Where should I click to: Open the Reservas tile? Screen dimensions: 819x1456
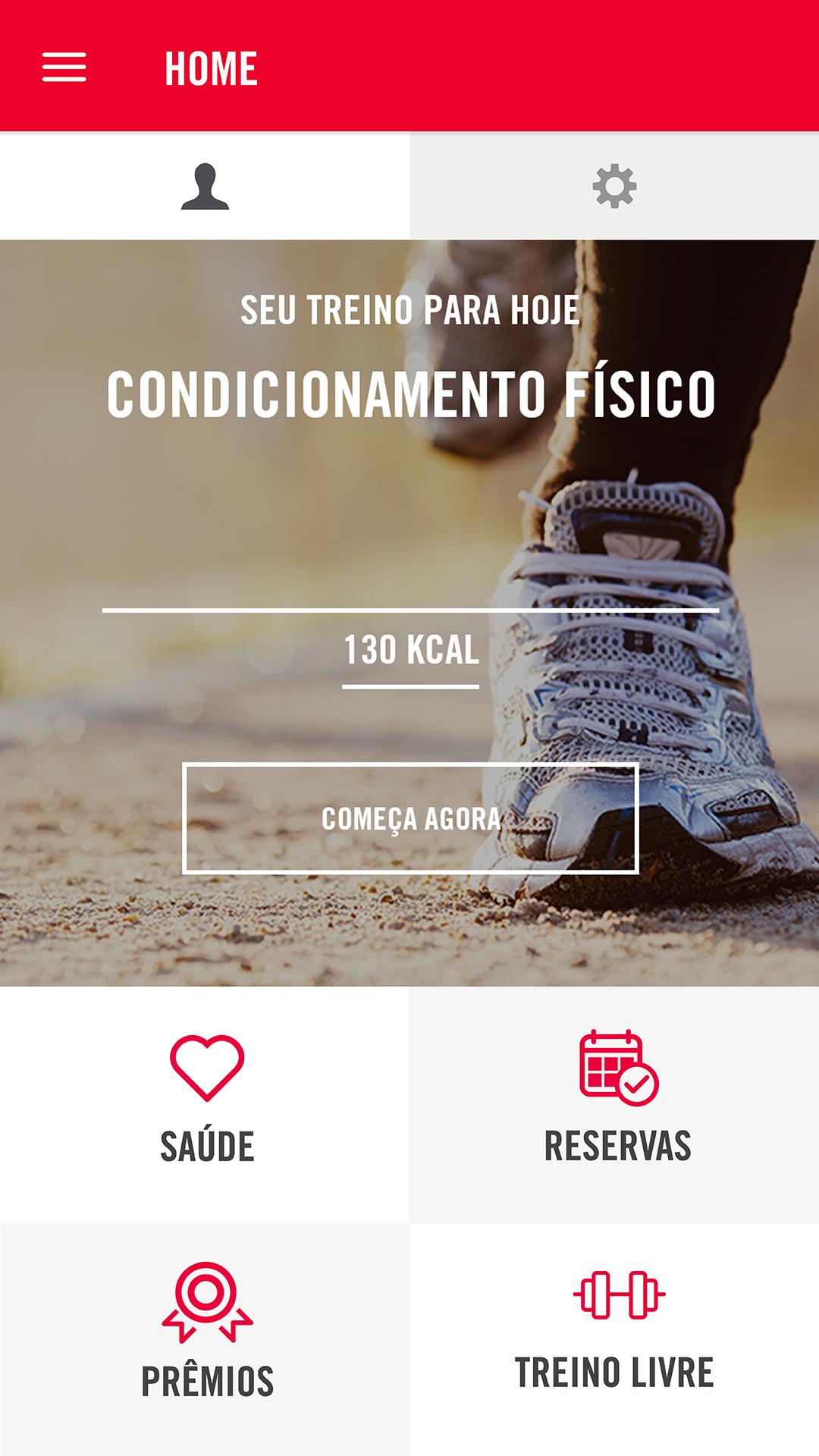click(x=616, y=1104)
